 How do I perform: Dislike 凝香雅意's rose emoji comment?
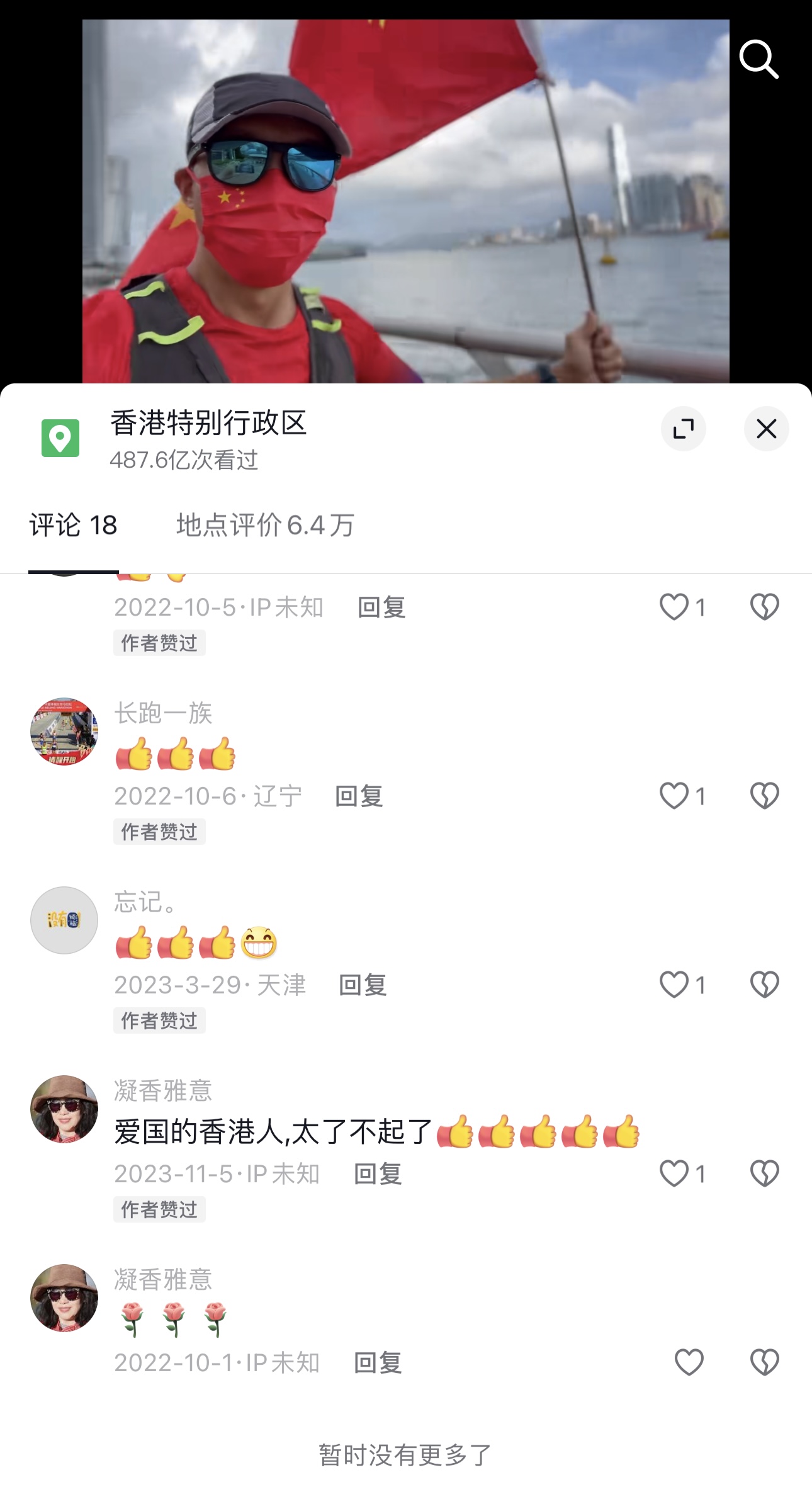[x=764, y=1362]
